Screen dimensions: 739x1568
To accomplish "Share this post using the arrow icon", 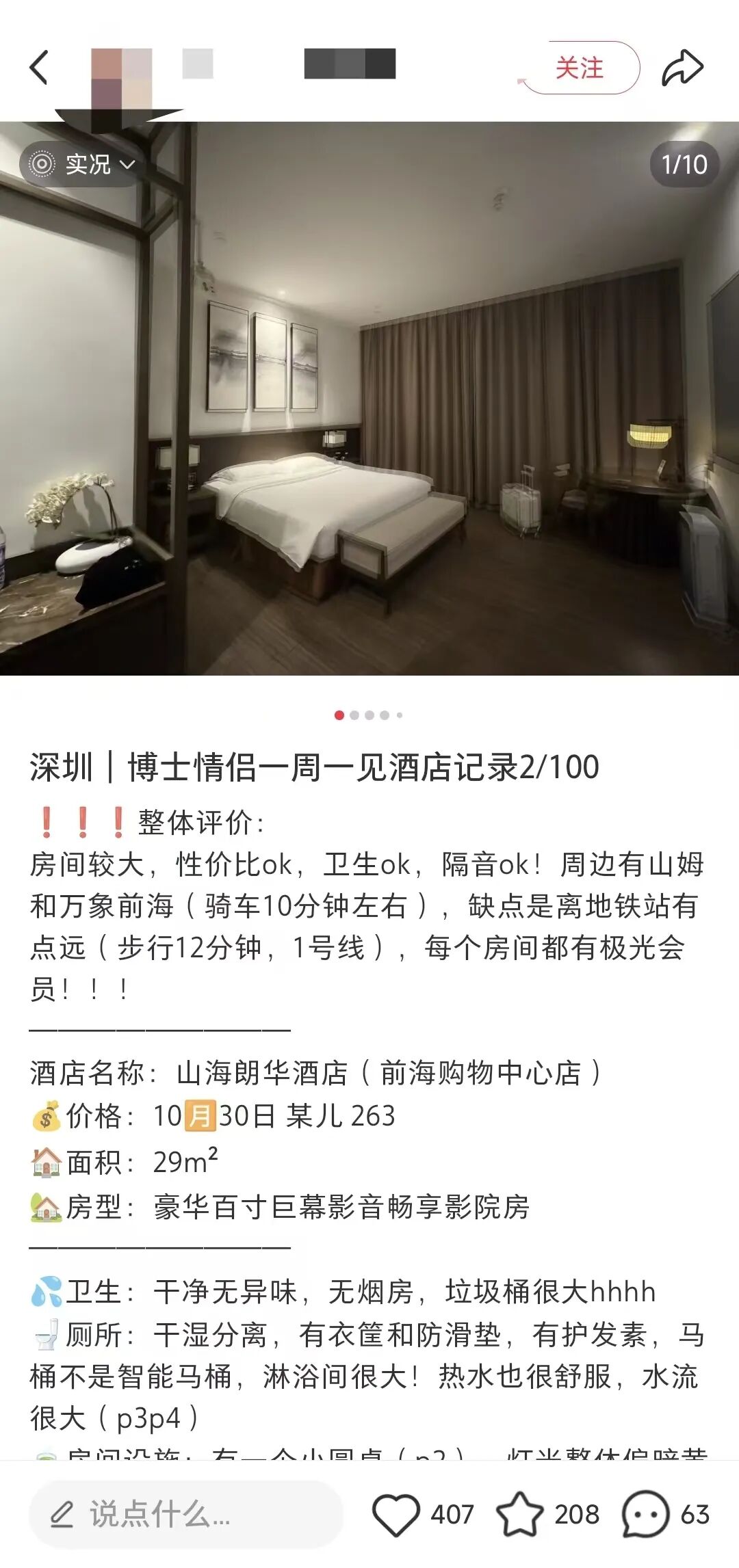I will 682,68.
